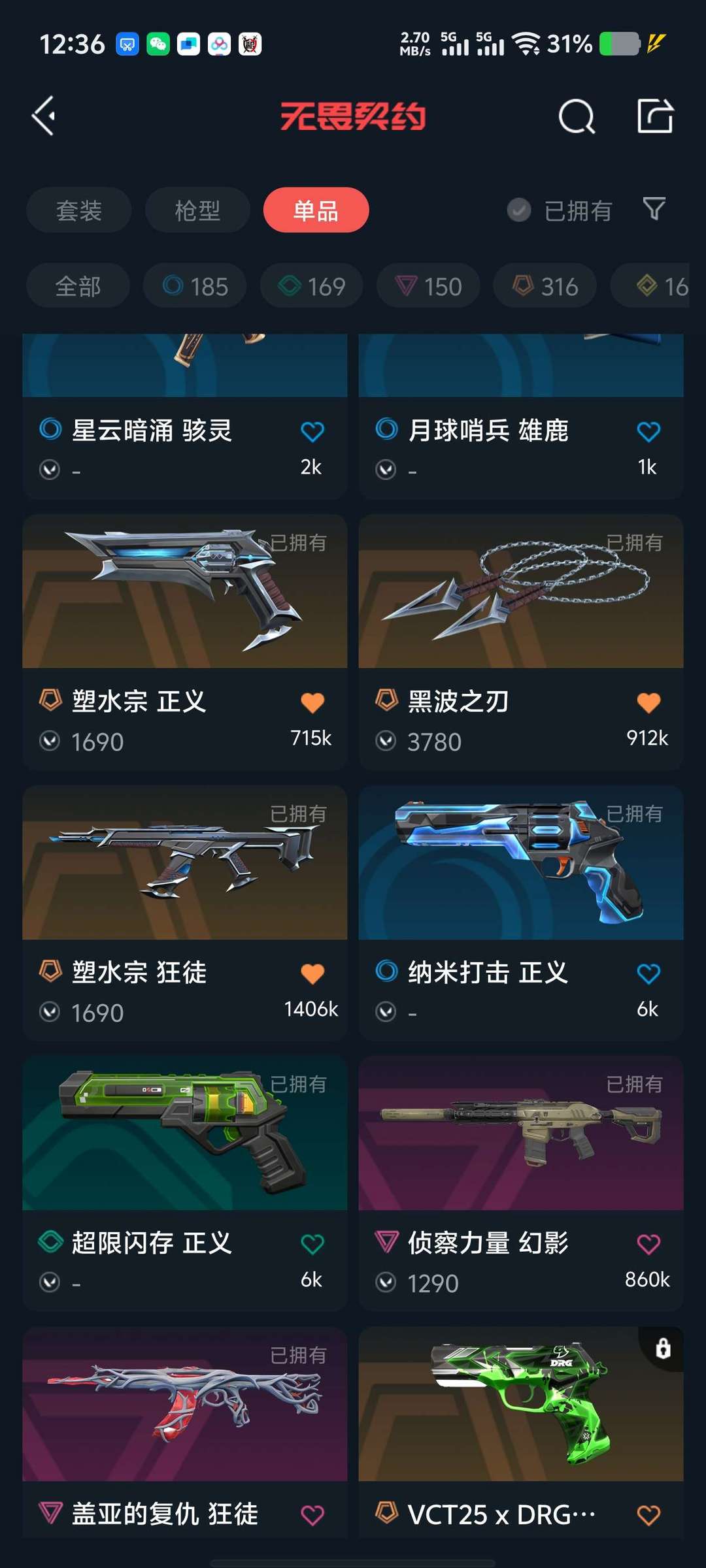The width and height of the screenshot is (706, 1568).
Task: Like the 星云暗涌 骇灵 skin
Action: pyautogui.click(x=312, y=431)
